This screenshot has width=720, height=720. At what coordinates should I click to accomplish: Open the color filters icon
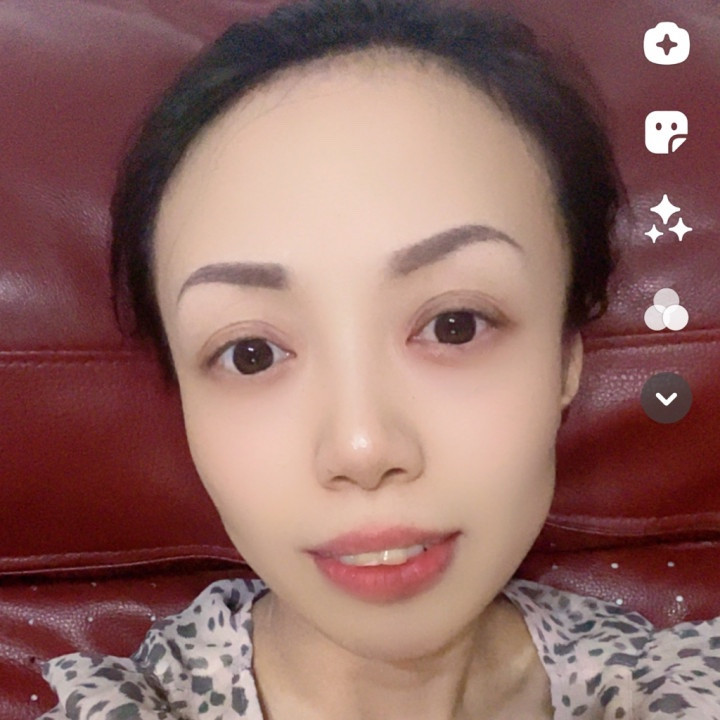pos(666,310)
